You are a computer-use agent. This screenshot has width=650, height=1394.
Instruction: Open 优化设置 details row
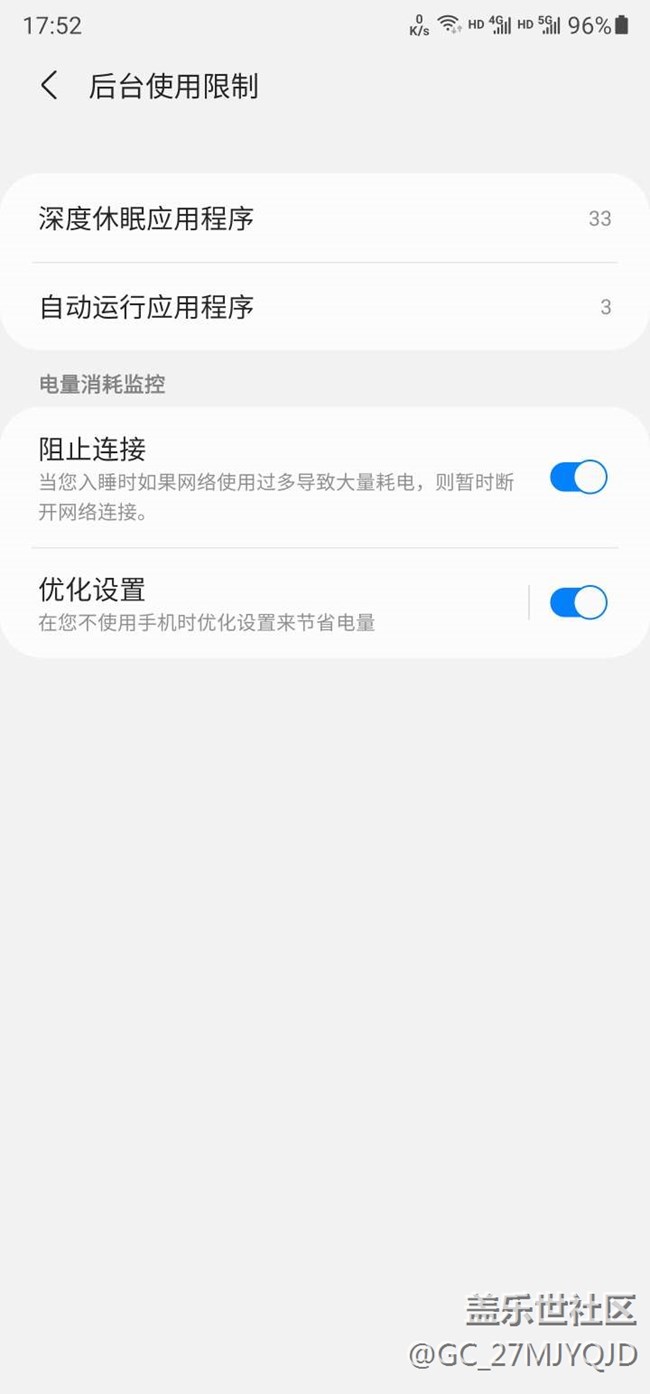[x=264, y=603]
